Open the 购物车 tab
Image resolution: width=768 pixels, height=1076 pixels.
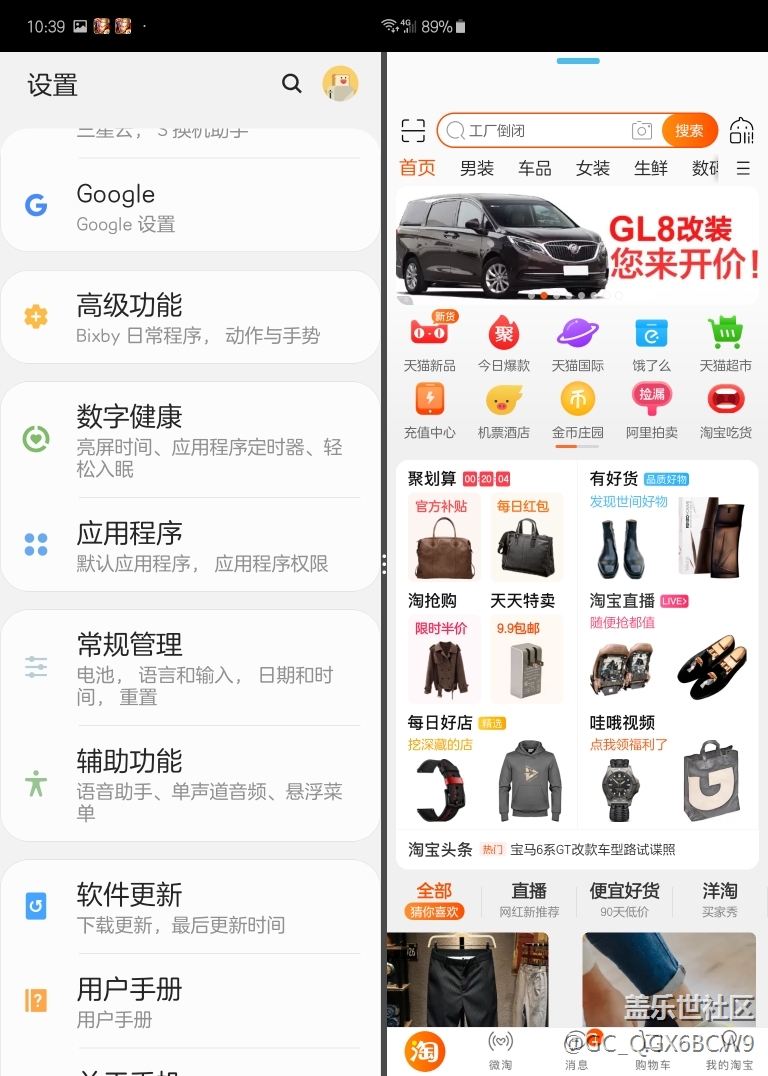pos(651,1050)
